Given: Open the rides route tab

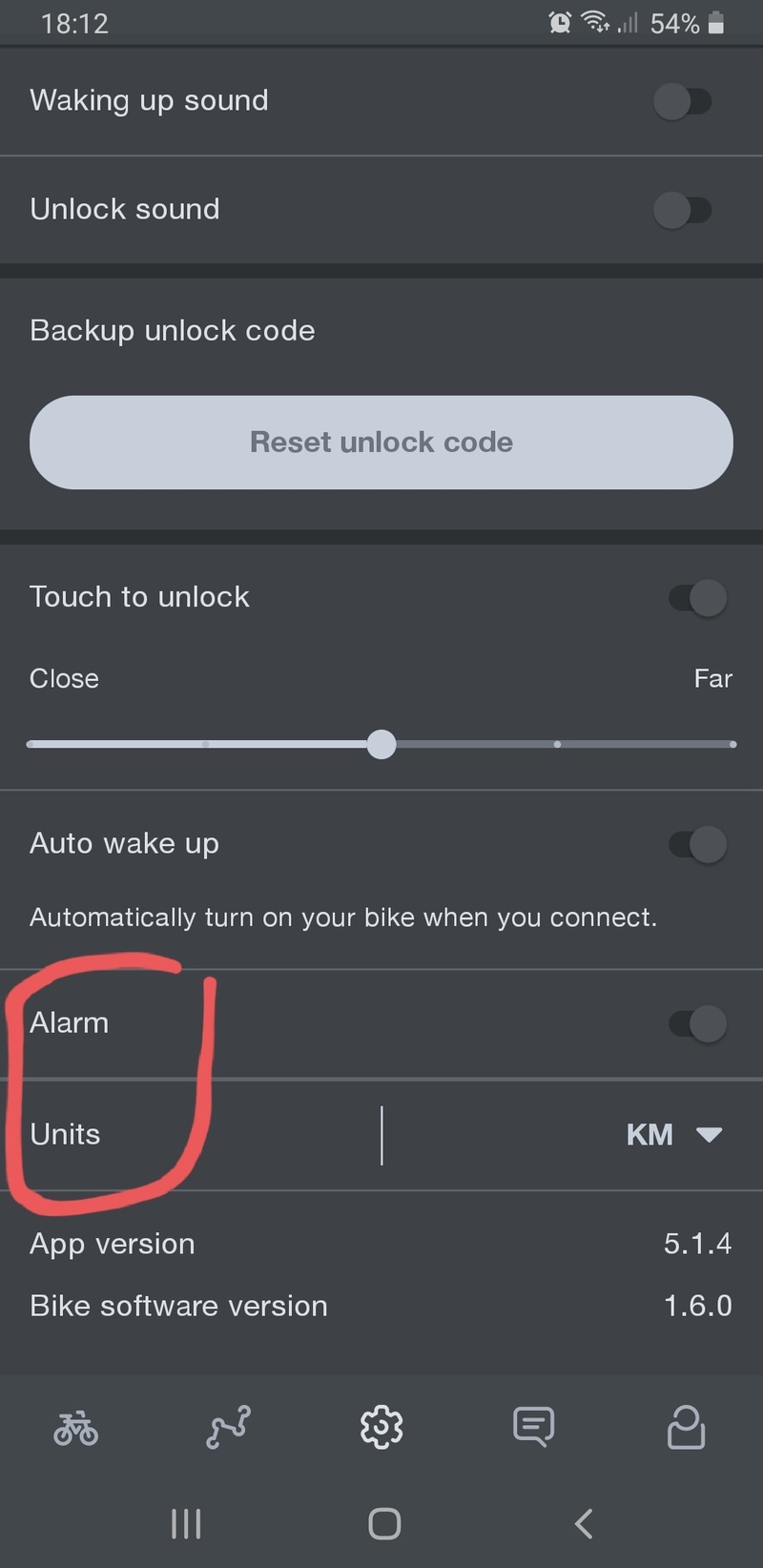Looking at the screenshot, I should tap(229, 1428).
